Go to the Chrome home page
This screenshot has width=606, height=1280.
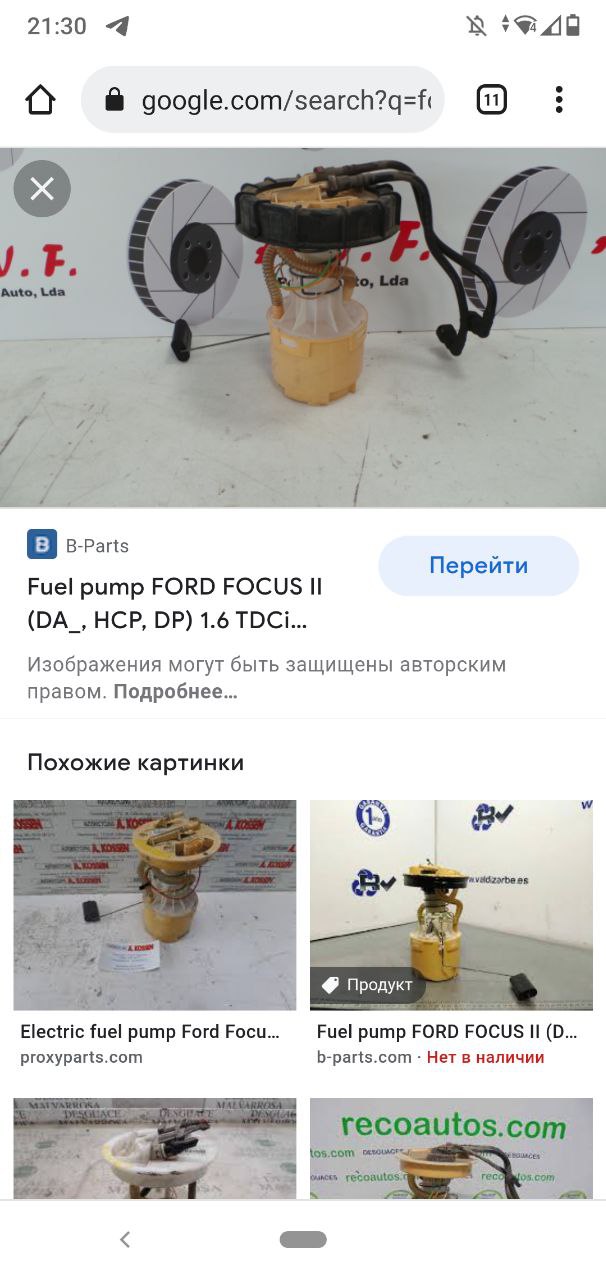(x=41, y=100)
